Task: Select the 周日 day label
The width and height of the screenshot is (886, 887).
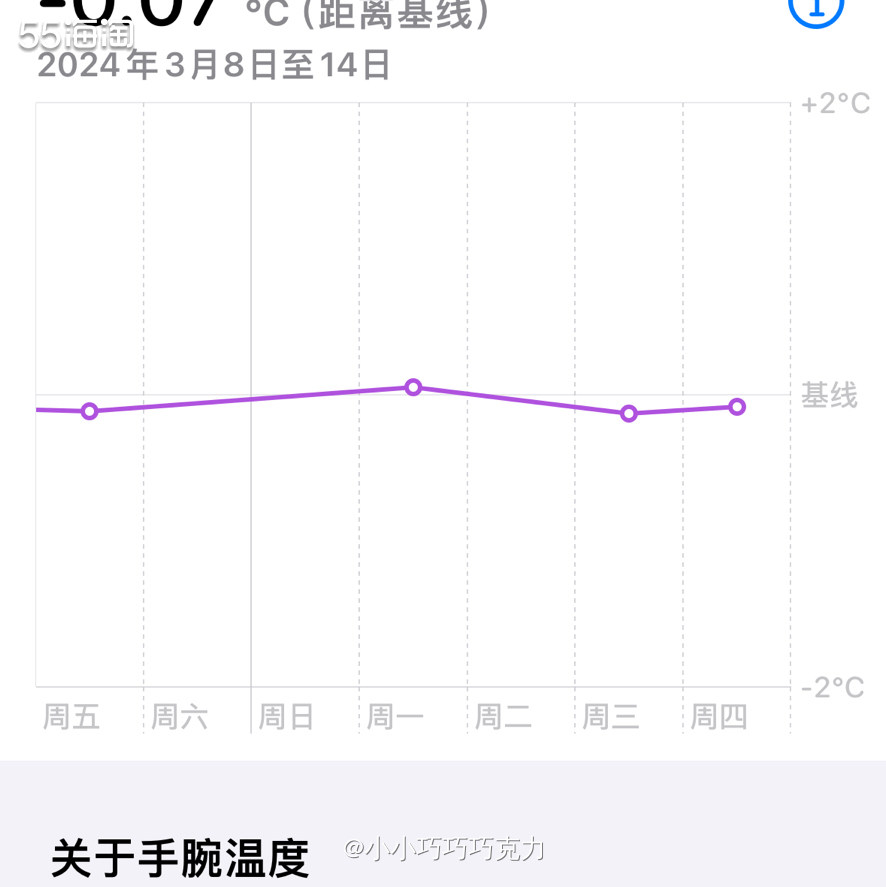Action: point(286,716)
